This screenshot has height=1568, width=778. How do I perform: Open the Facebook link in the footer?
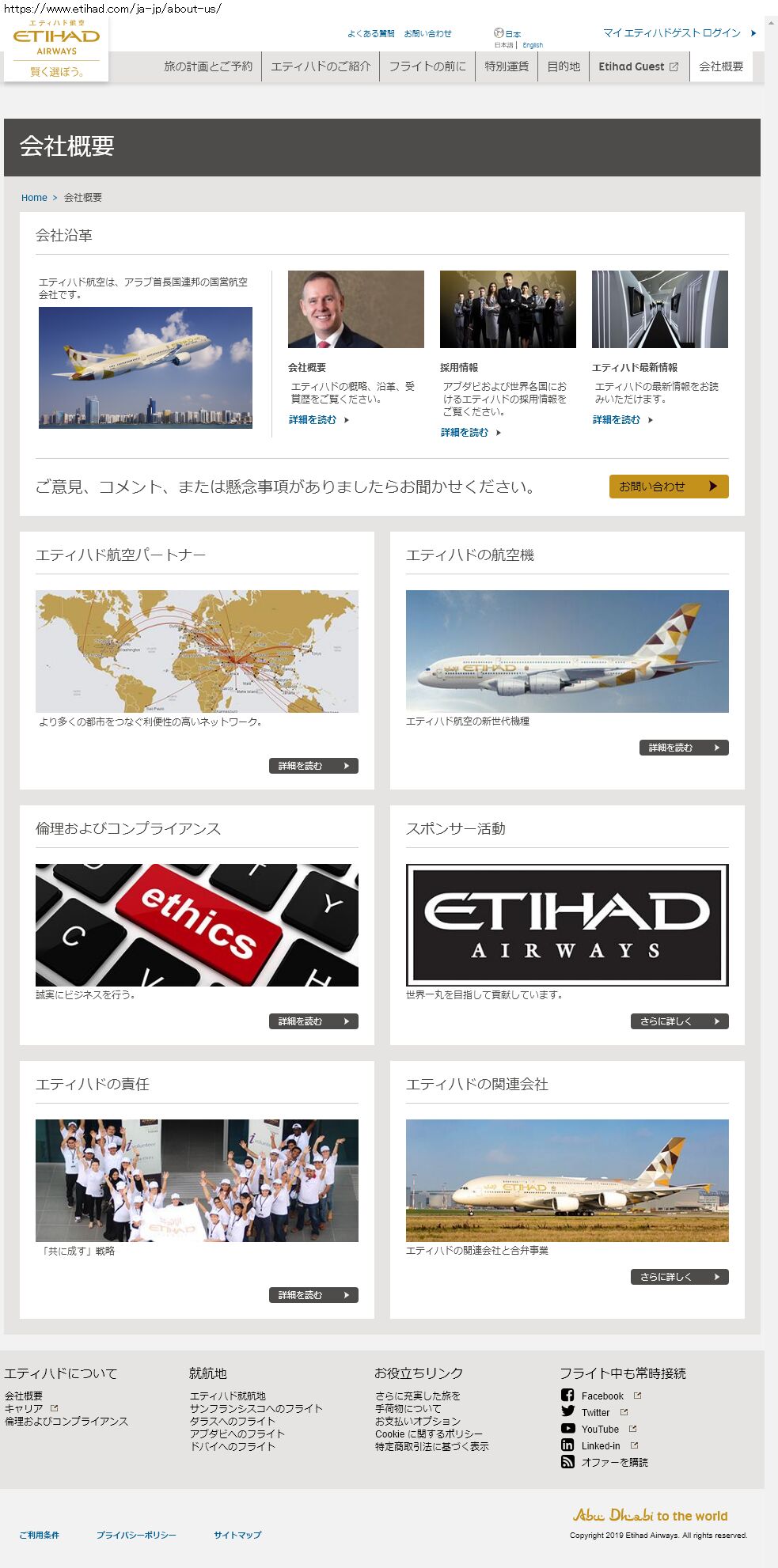602,1396
